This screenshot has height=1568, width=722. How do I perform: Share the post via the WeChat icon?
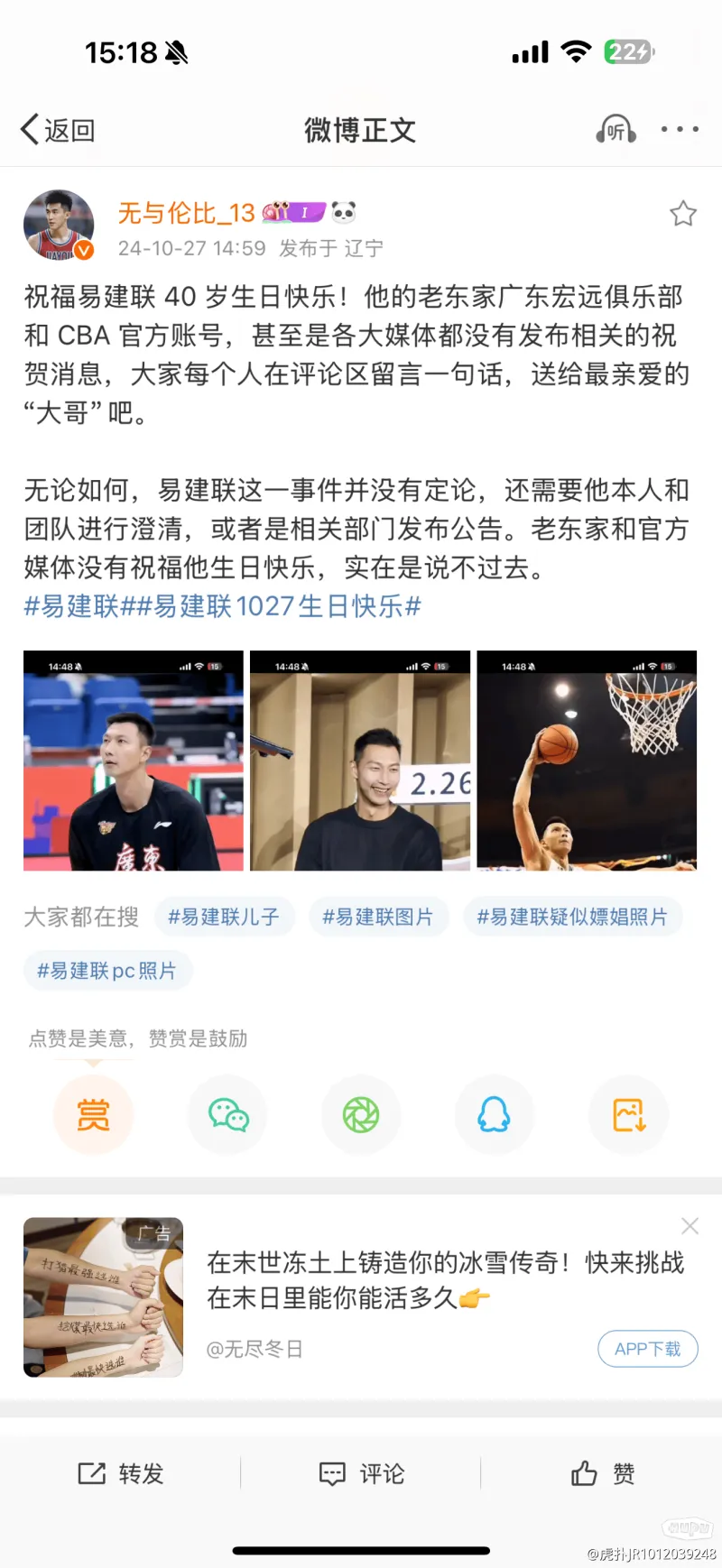(227, 1115)
